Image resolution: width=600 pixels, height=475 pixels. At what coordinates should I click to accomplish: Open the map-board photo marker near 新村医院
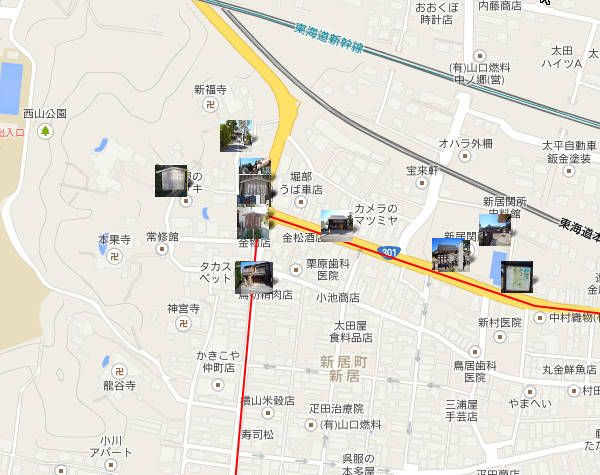[x=516, y=276]
